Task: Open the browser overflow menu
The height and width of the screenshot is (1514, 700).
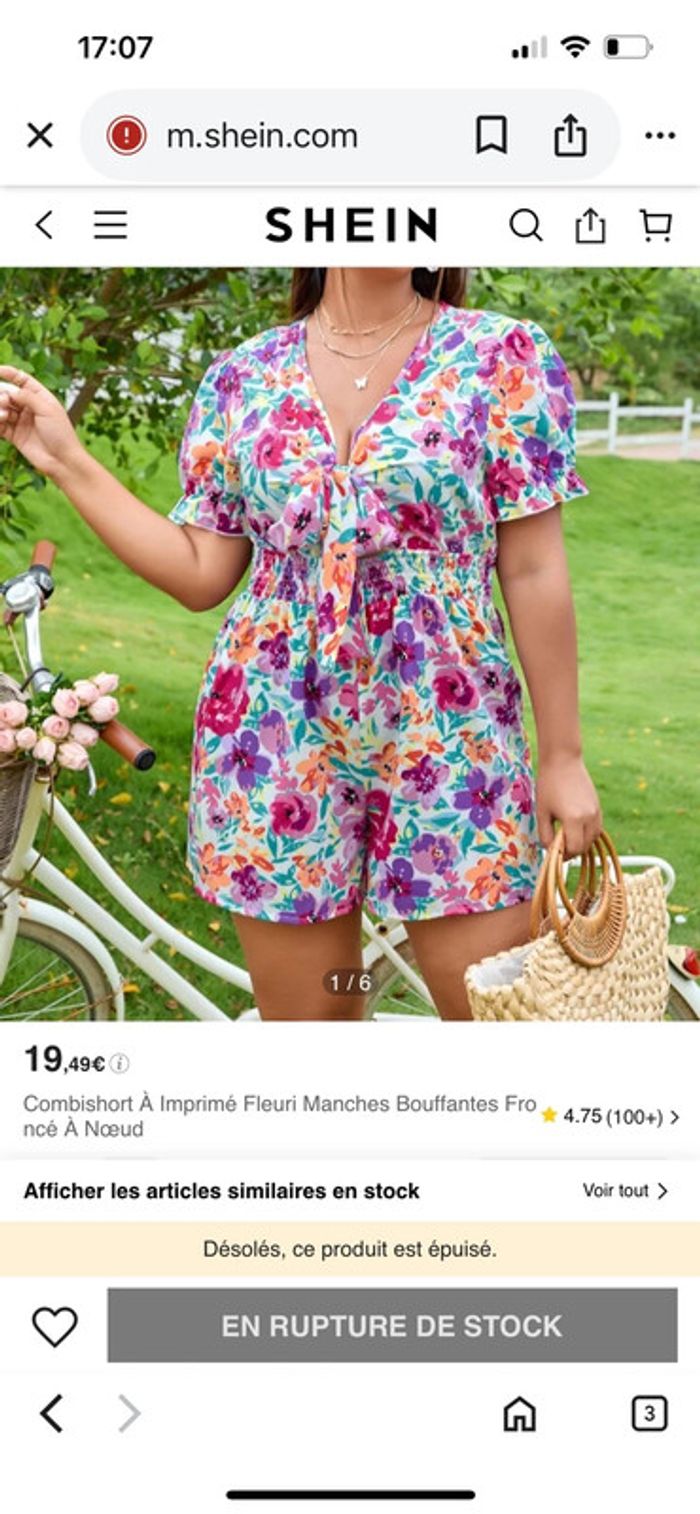Action: point(660,136)
